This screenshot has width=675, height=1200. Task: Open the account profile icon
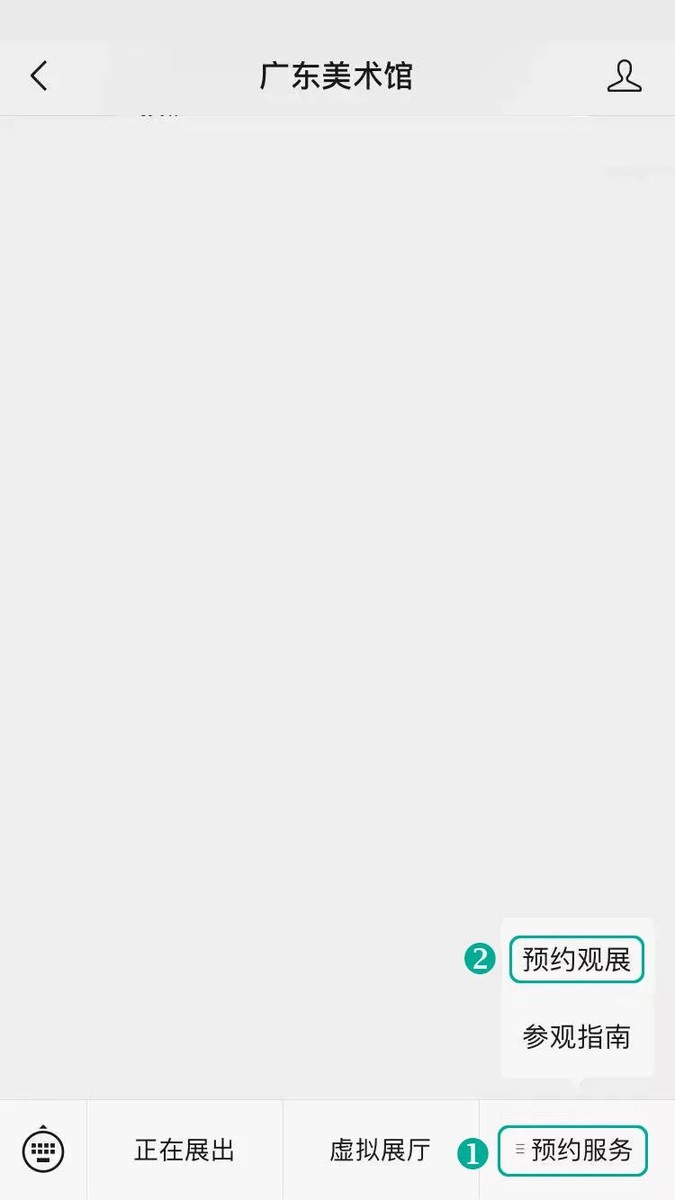(624, 76)
